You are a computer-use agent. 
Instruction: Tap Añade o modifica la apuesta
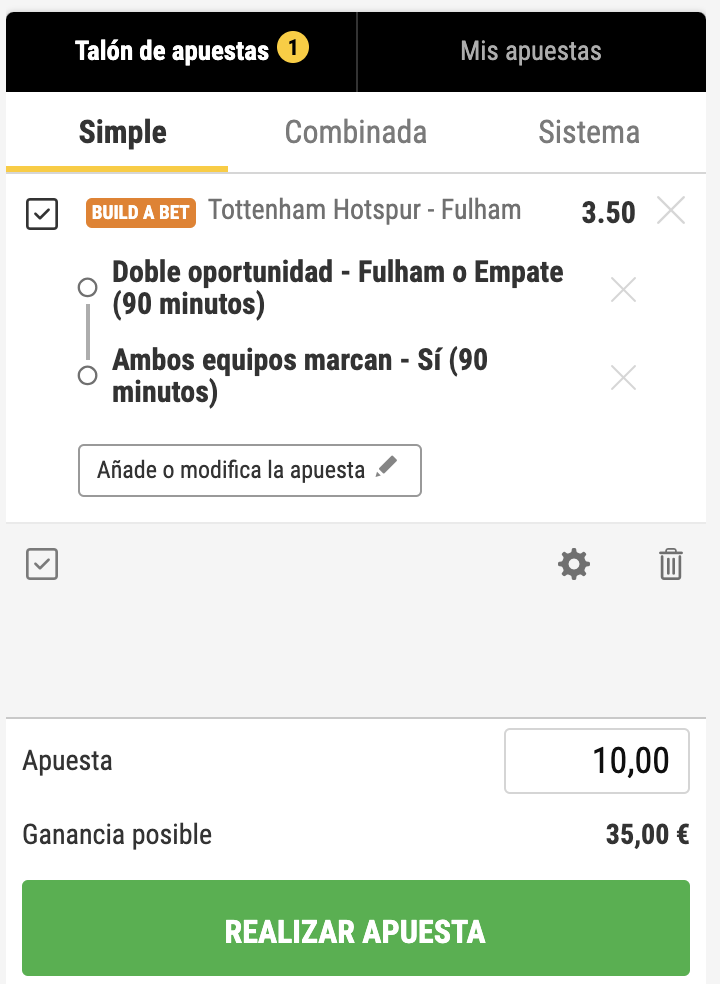[249, 470]
